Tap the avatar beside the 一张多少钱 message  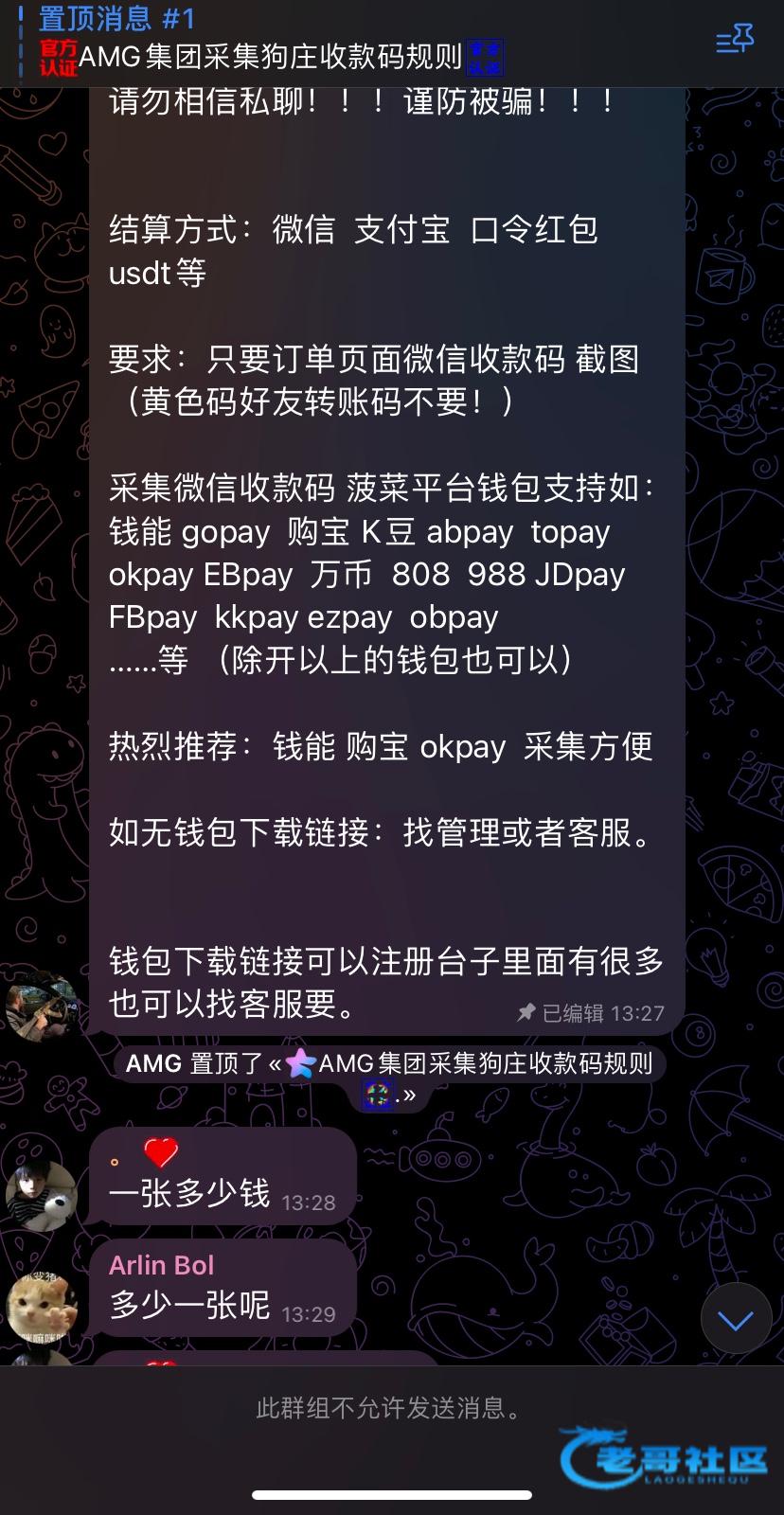tap(42, 1195)
